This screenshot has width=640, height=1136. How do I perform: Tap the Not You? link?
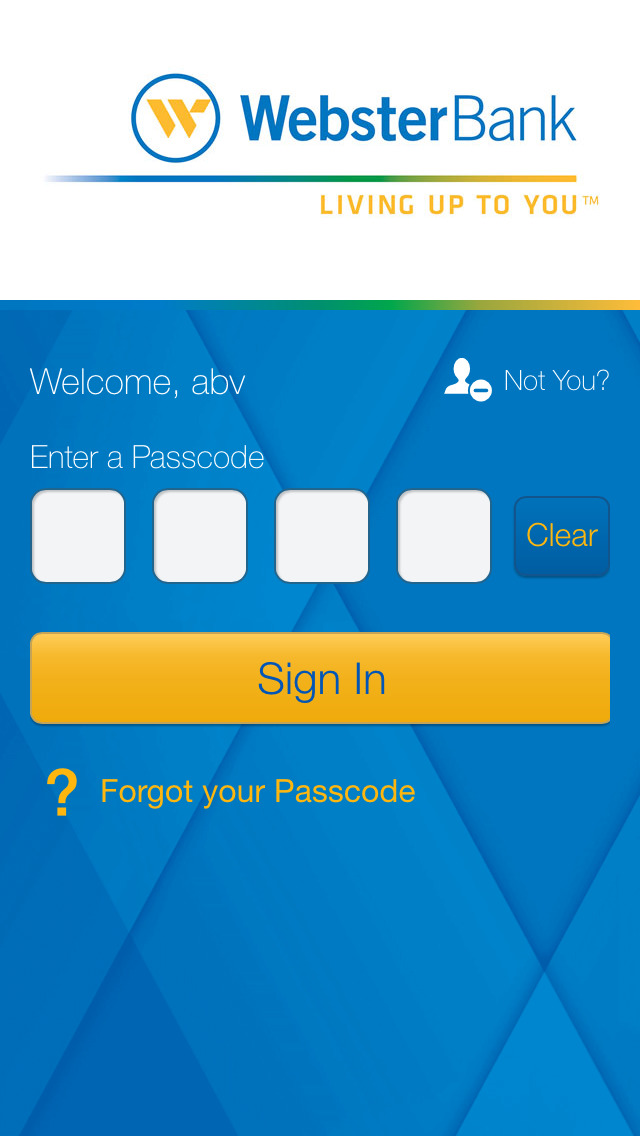click(x=528, y=381)
